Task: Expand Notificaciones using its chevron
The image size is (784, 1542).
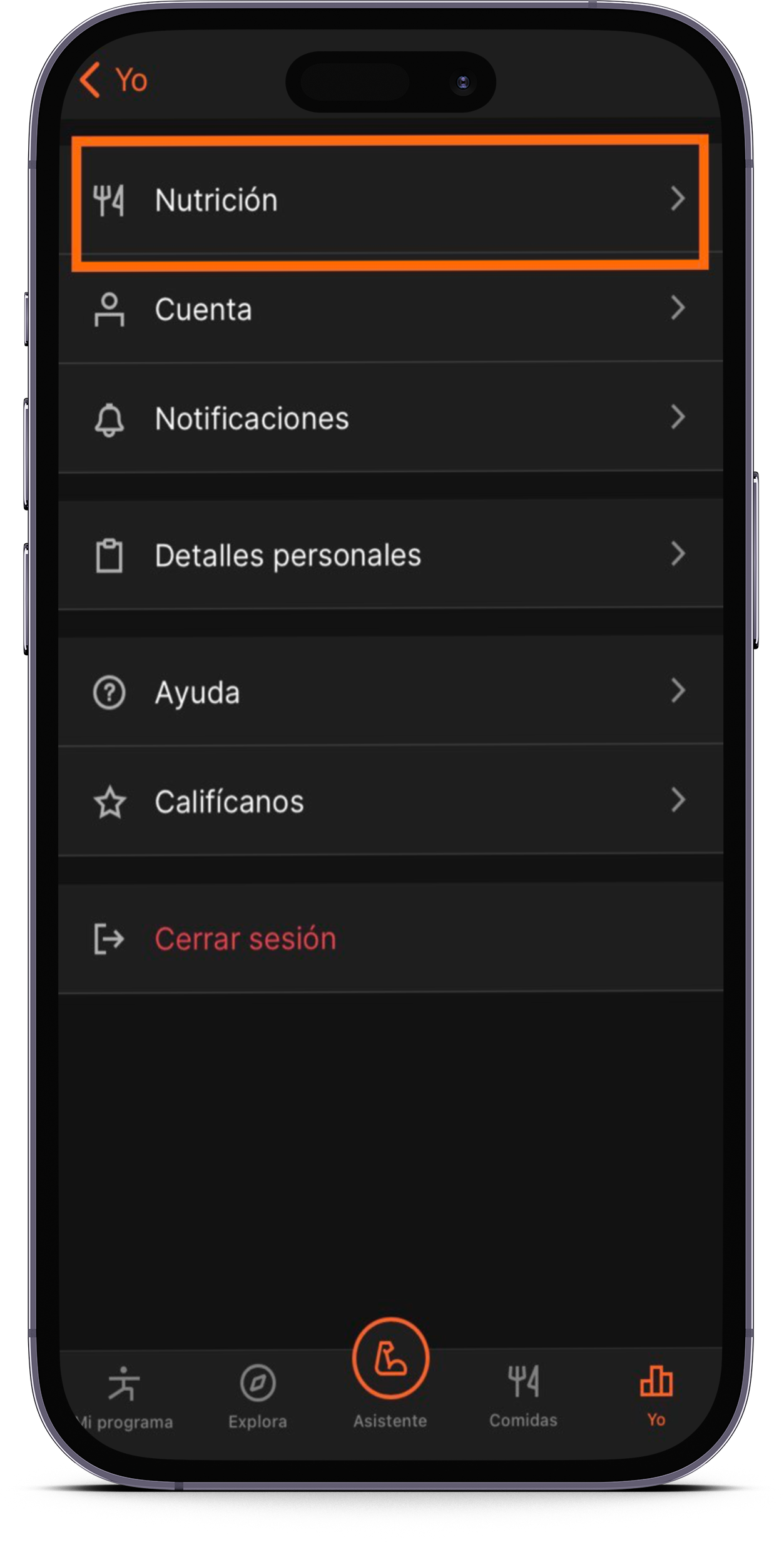Action: click(679, 418)
